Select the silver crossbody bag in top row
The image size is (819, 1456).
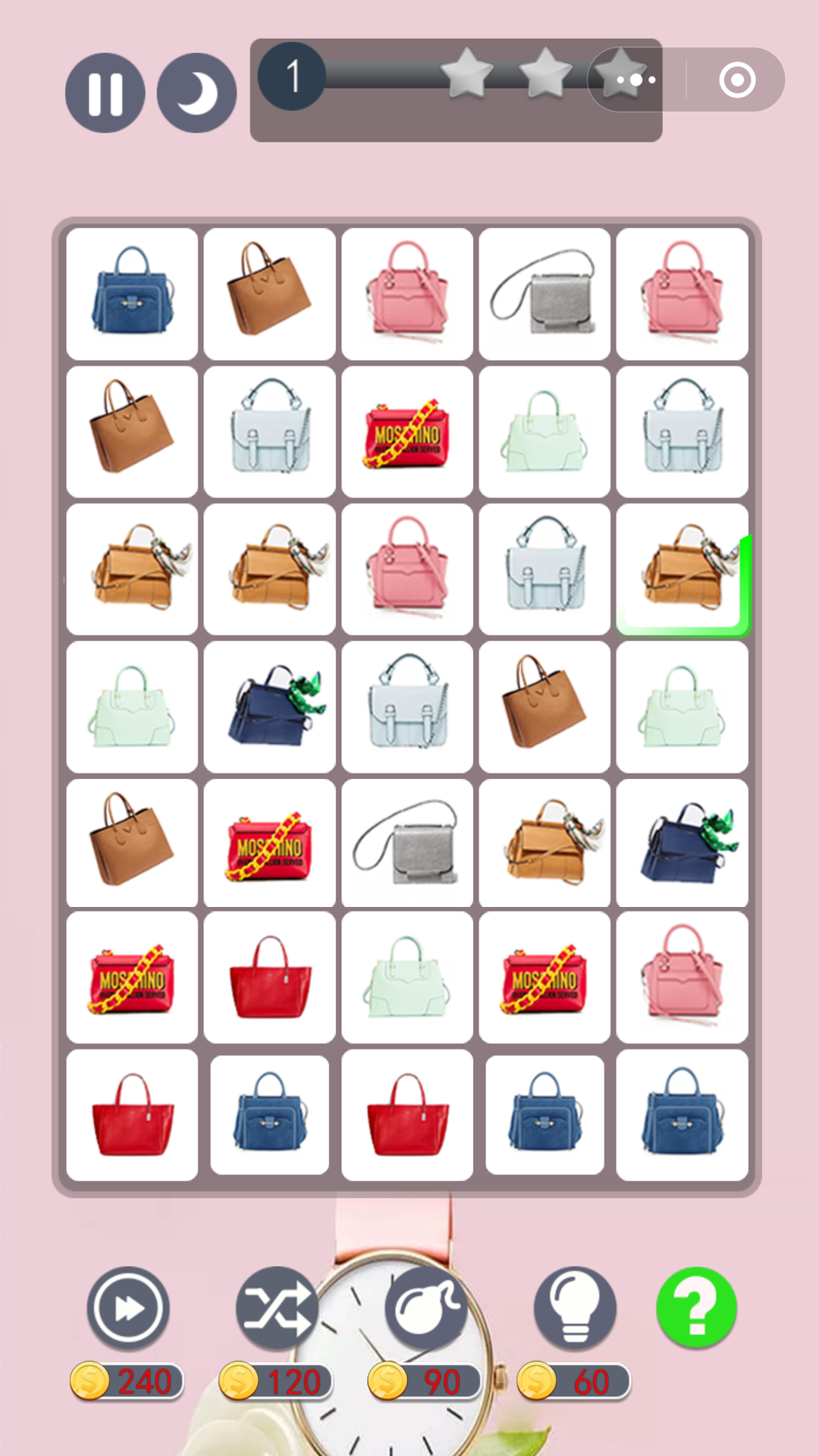pos(544,294)
